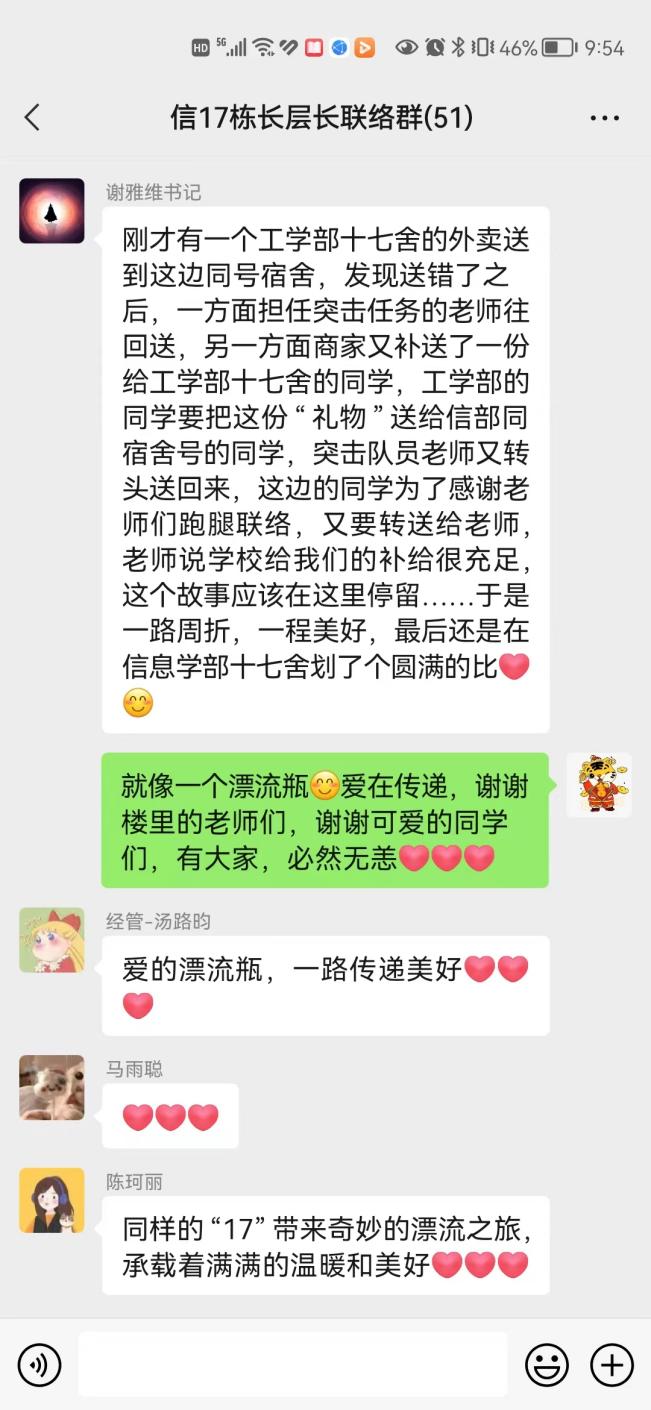View 谢雅维书记's profile avatar
The image size is (651, 1410).
52,211
